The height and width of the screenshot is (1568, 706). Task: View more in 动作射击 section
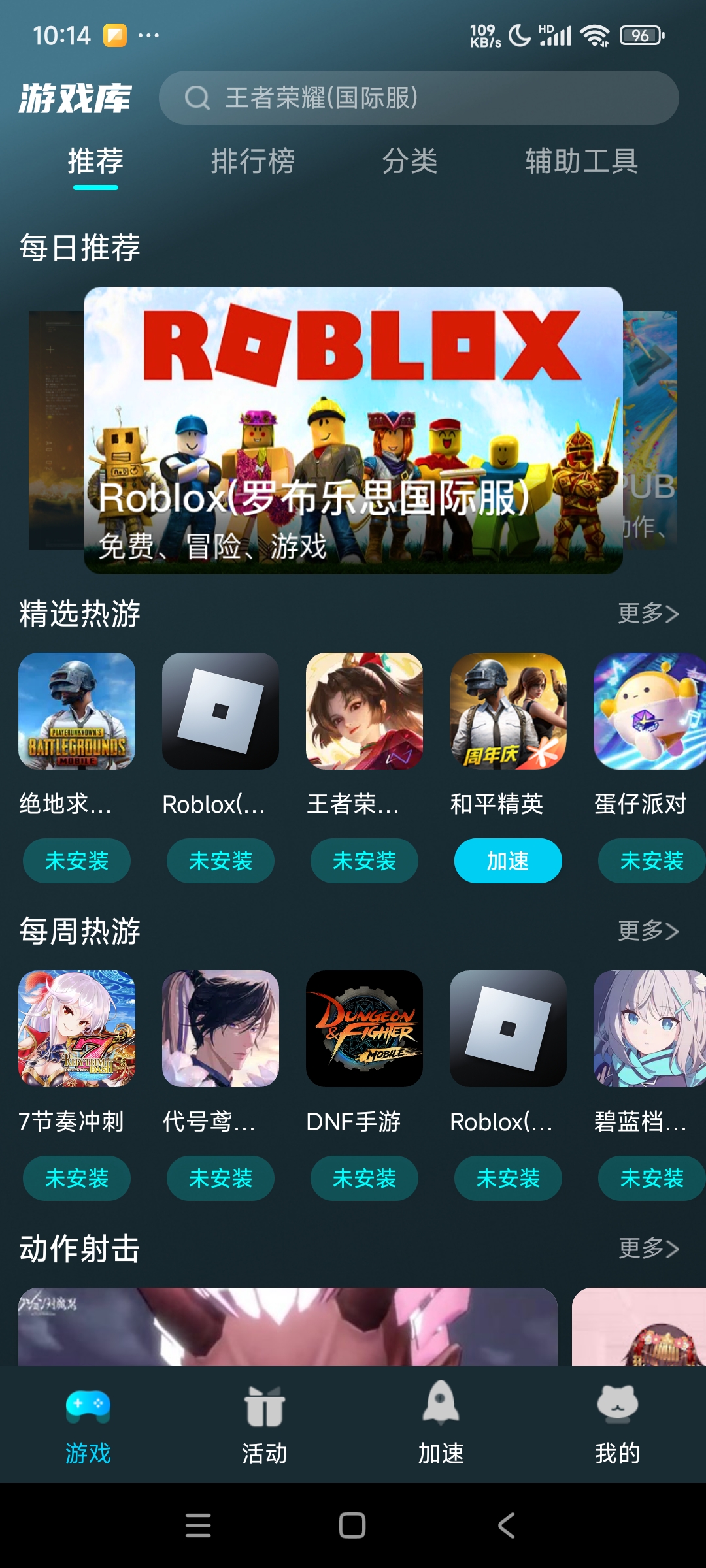(648, 1249)
